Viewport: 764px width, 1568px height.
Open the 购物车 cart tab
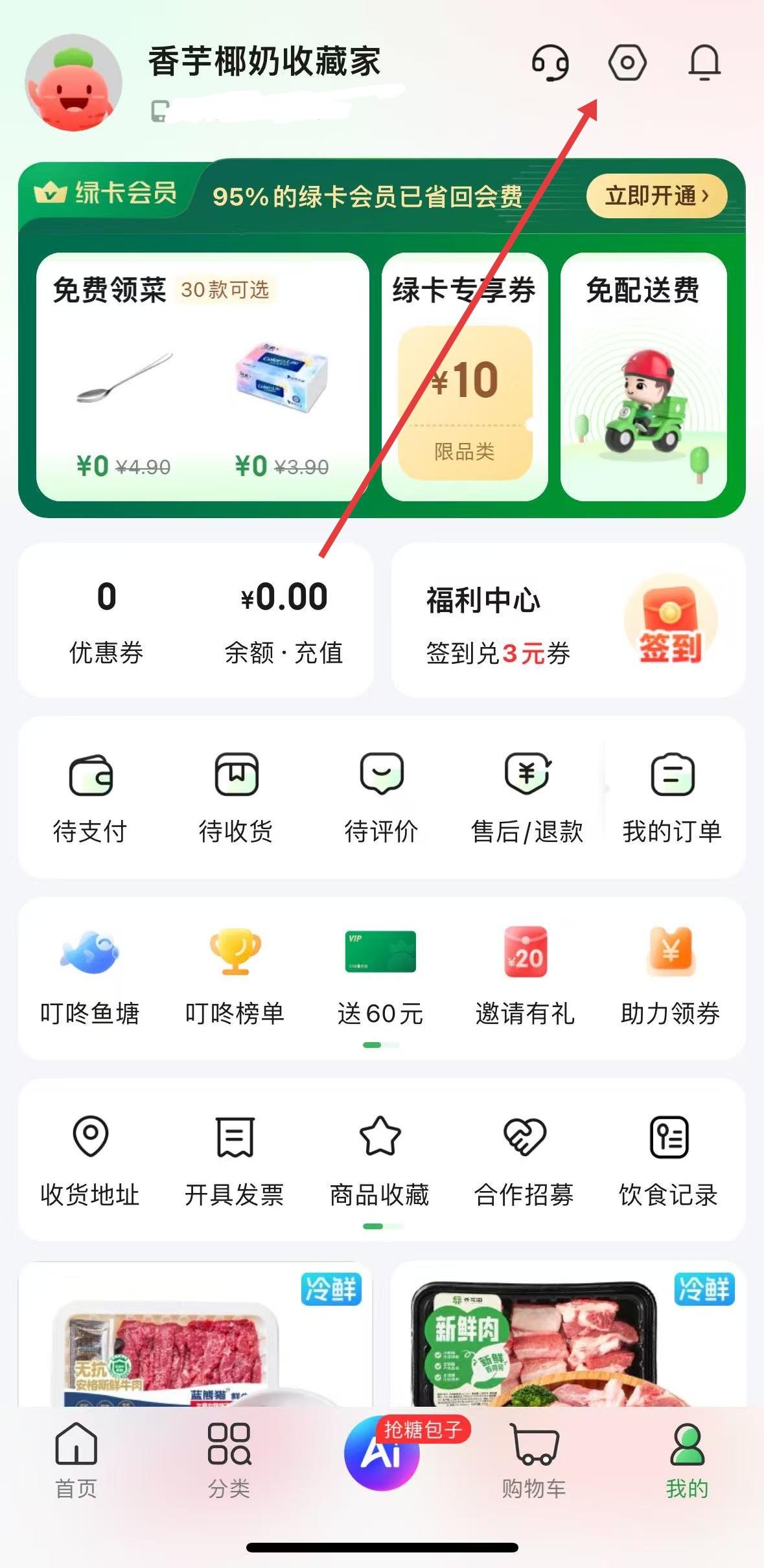point(534,1459)
